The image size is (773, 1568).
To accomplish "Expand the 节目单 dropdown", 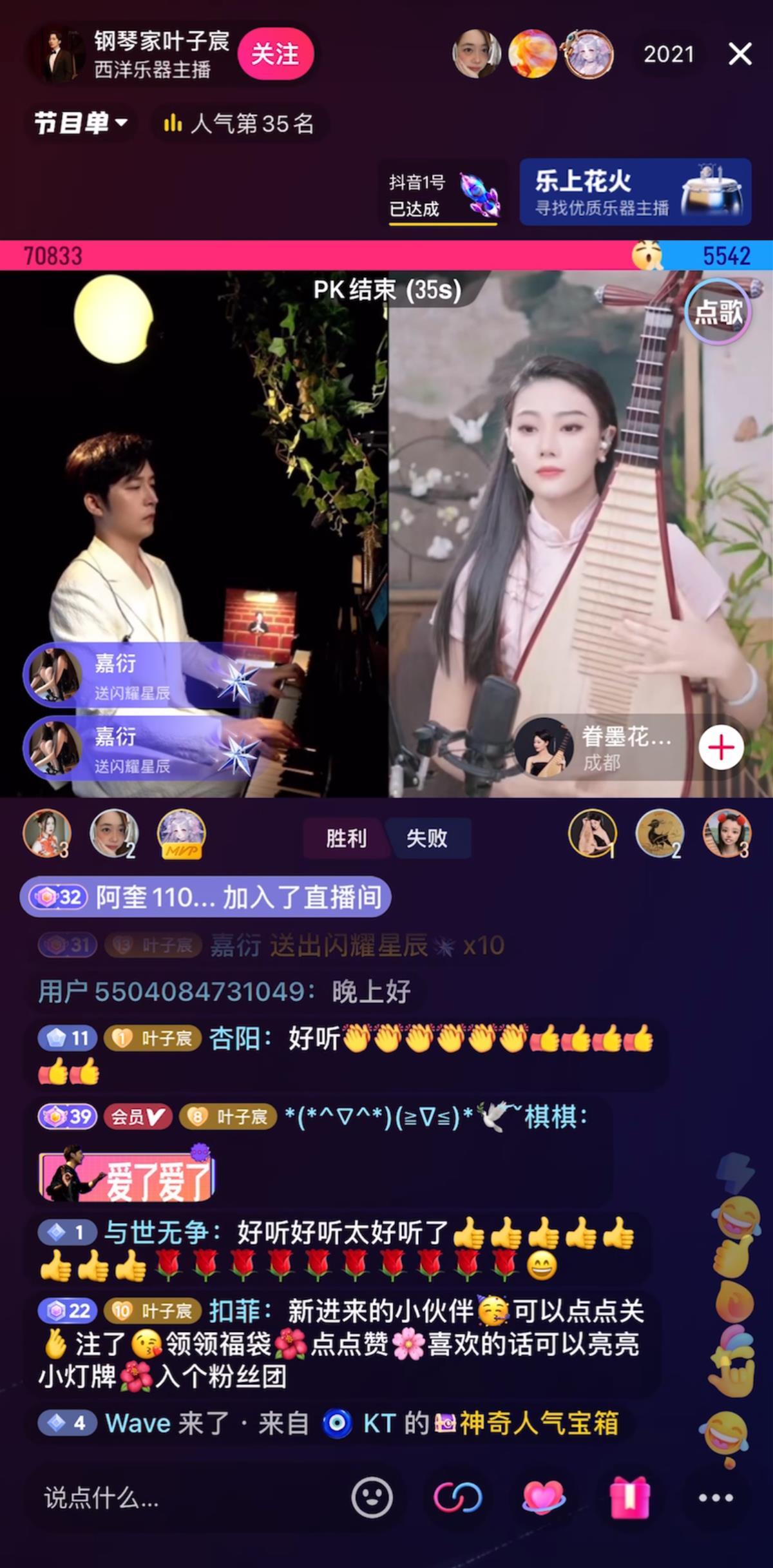I will coord(81,122).
